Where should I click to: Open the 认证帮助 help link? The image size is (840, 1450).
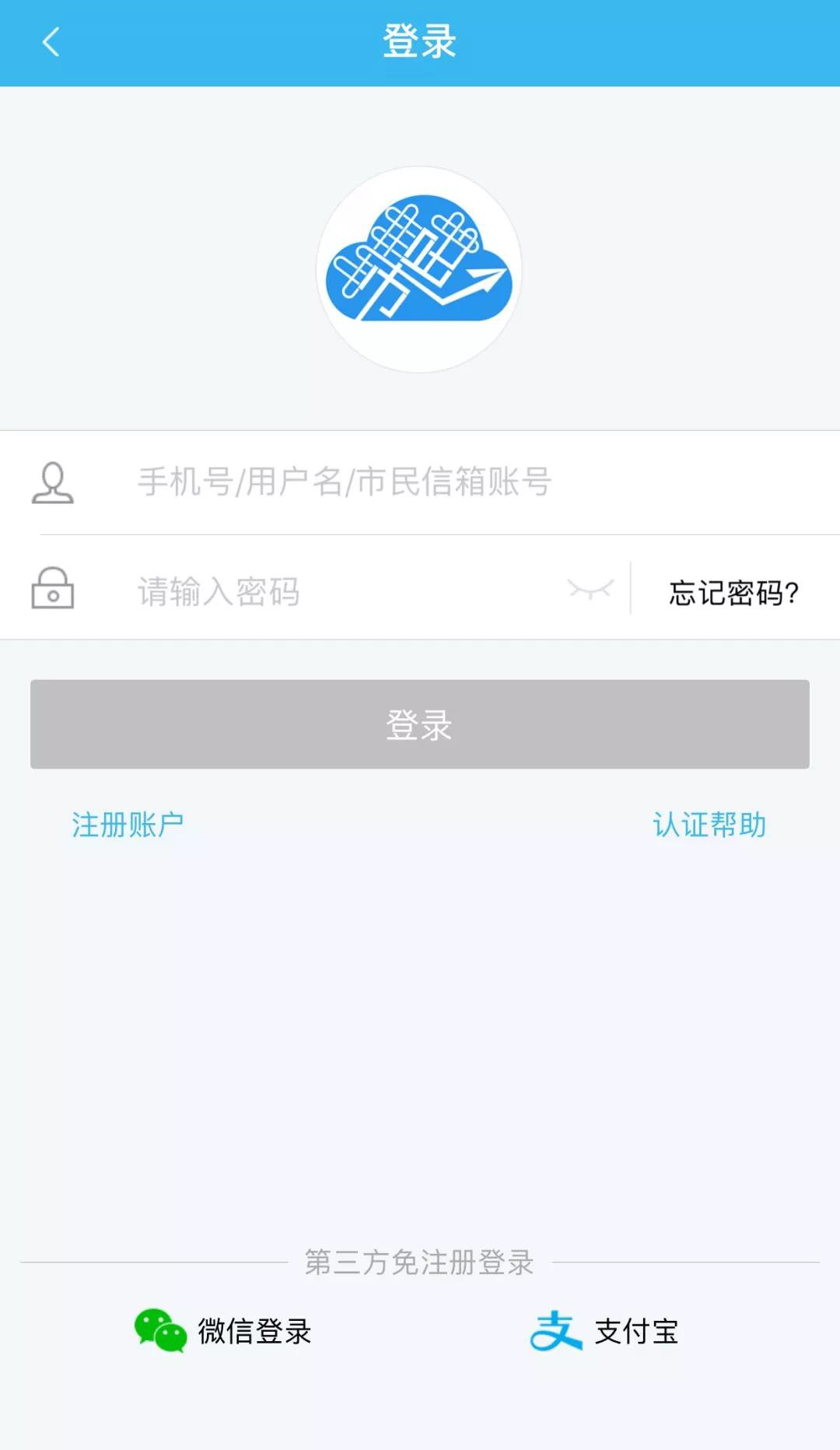coord(709,825)
